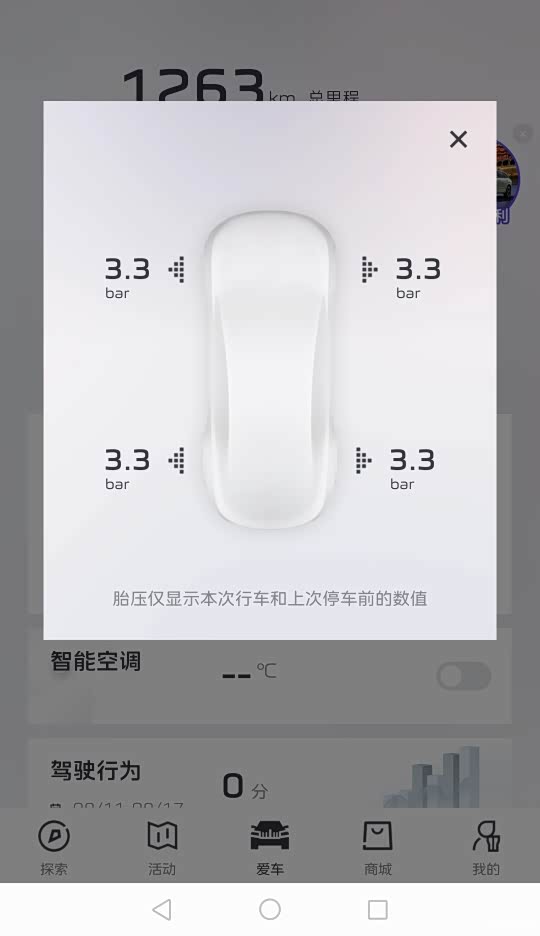The image size is (540, 936).
Task: Tap the system home button
Action: [270, 910]
